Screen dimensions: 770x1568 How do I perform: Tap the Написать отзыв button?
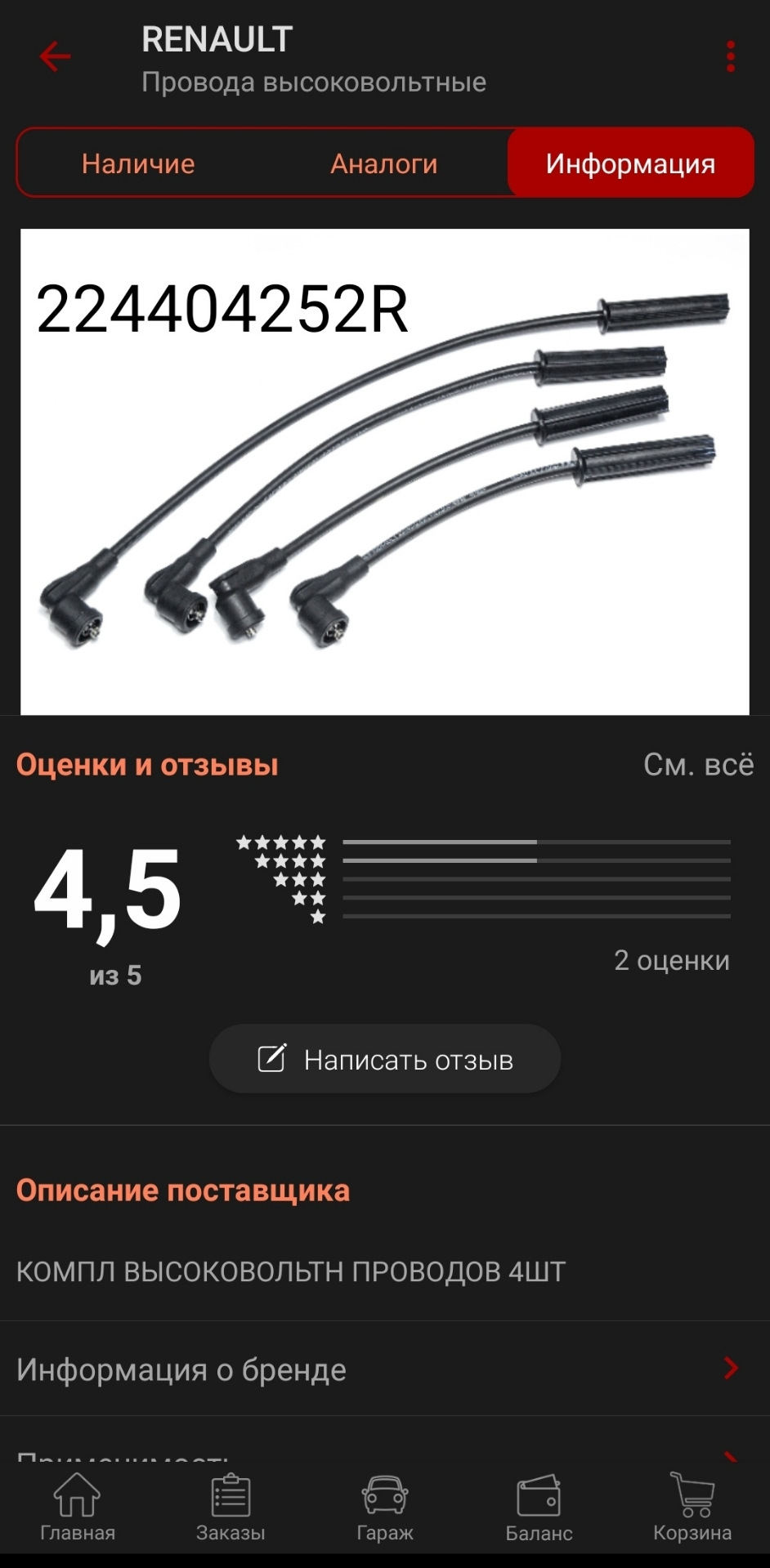(x=384, y=1058)
